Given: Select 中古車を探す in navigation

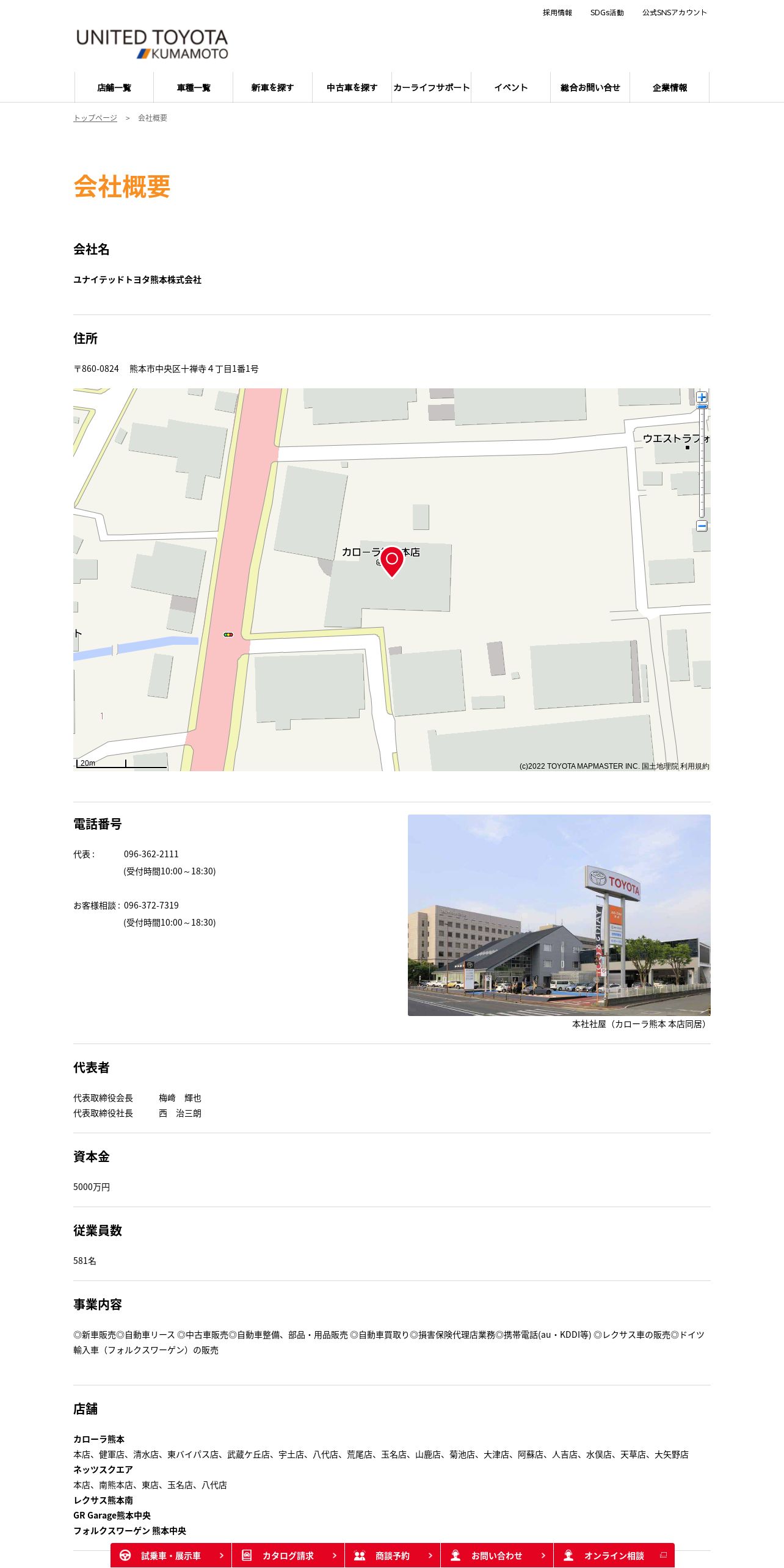Looking at the screenshot, I should pos(352,87).
